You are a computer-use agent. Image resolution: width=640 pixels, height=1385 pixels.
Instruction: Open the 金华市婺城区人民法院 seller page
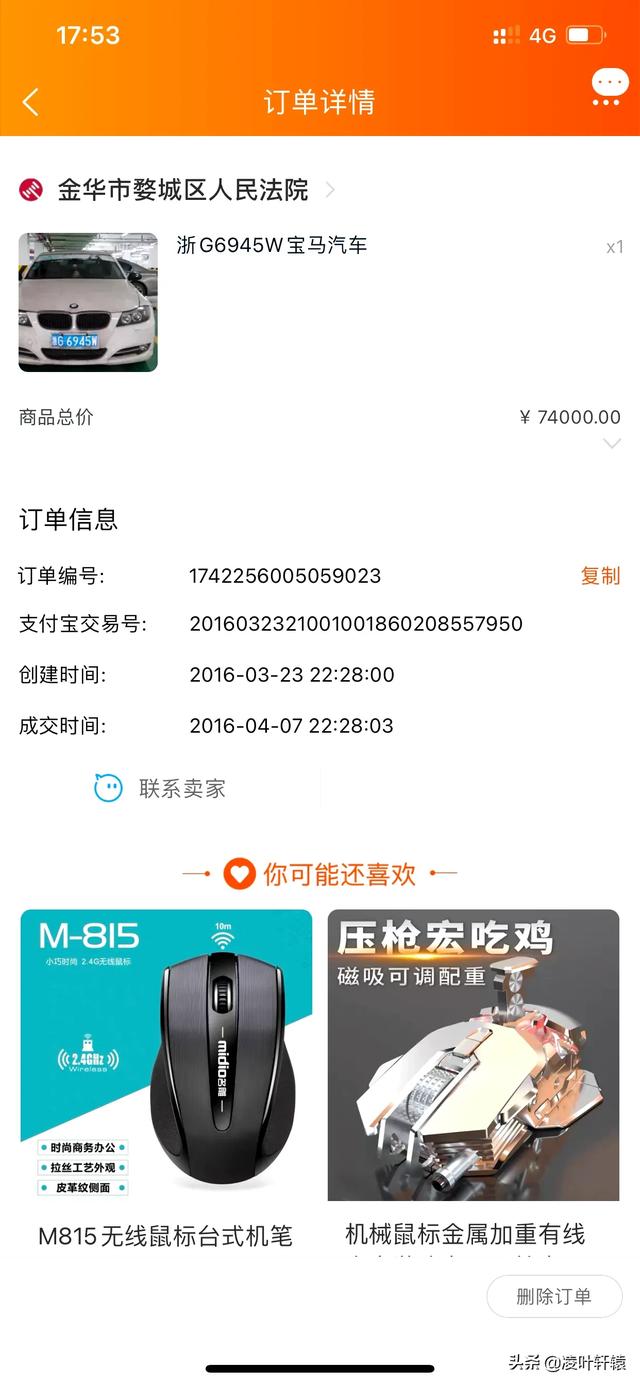(x=182, y=190)
